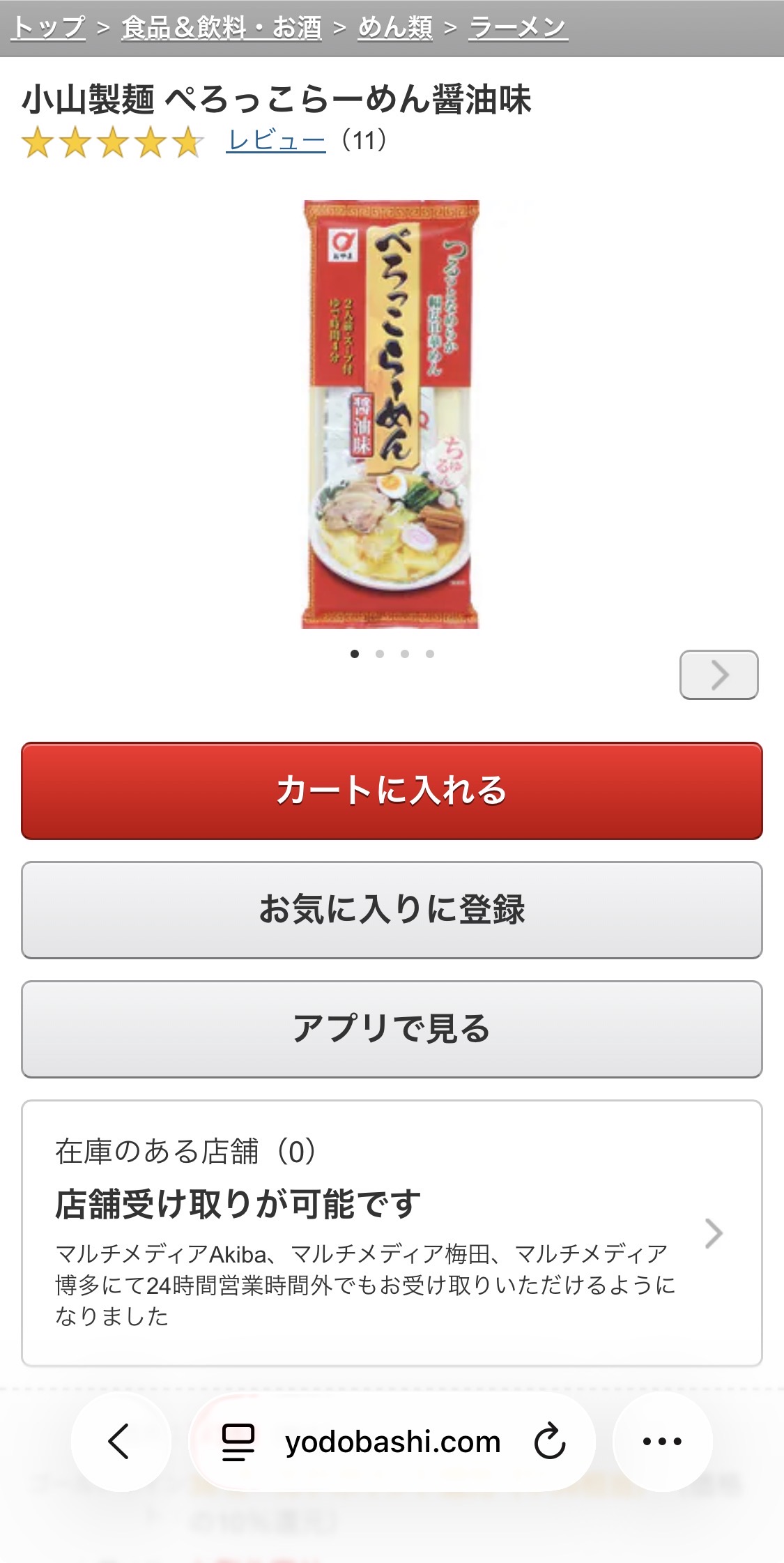Image resolution: width=784 pixels, height=1563 pixels.
Task: Tap お気に入りに登録 to save favorite
Action: point(392,910)
